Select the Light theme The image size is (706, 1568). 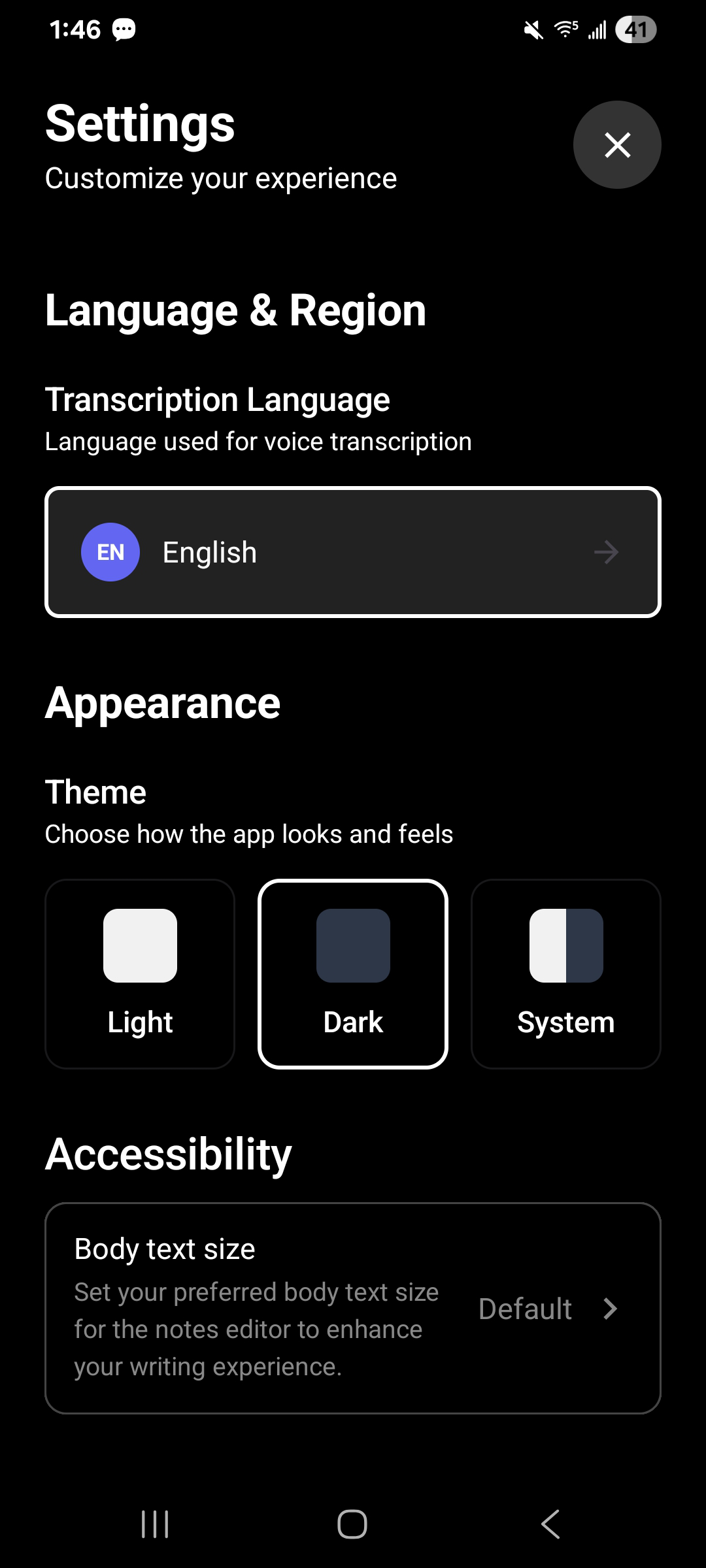[x=140, y=973]
